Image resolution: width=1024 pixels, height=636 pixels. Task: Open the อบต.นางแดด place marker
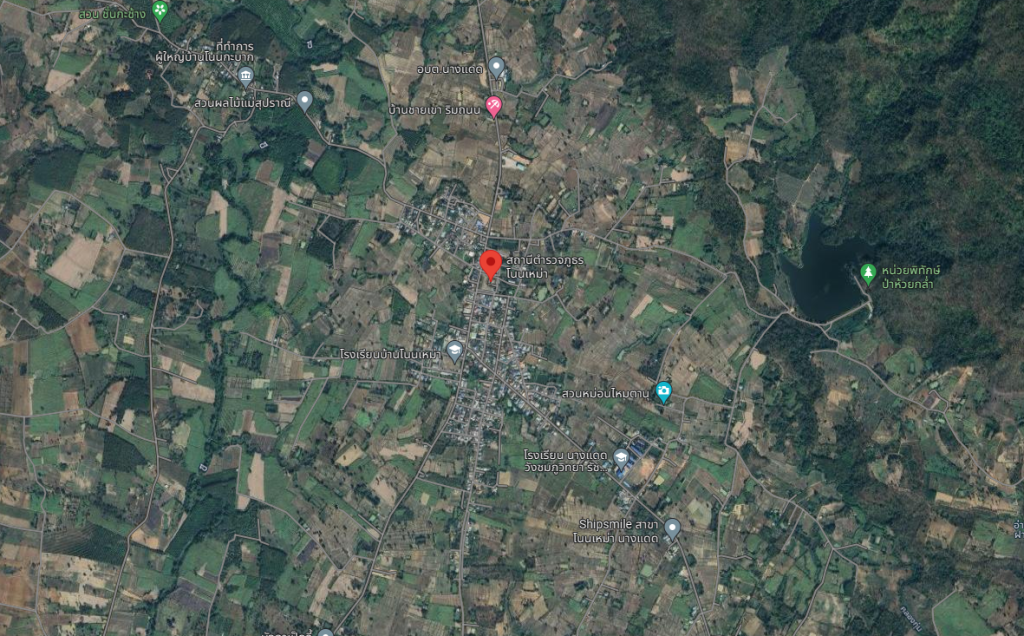tap(497, 67)
